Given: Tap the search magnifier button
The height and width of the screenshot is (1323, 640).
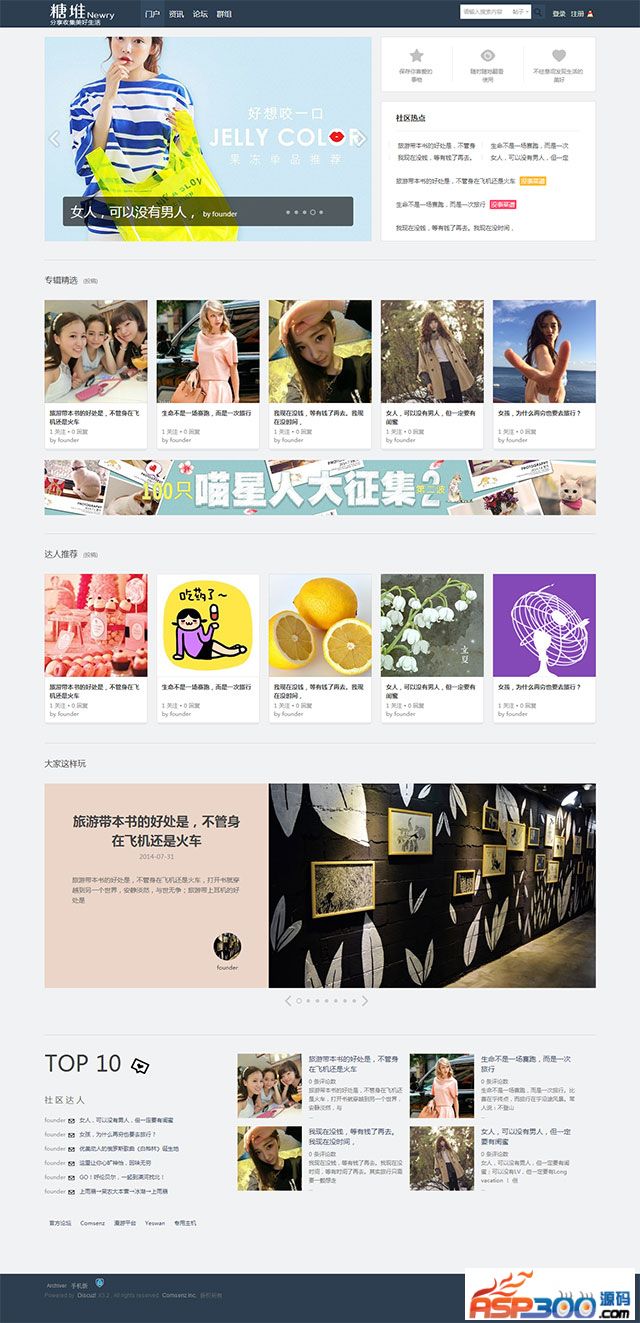Looking at the screenshot, I should (x=539, y=13).
